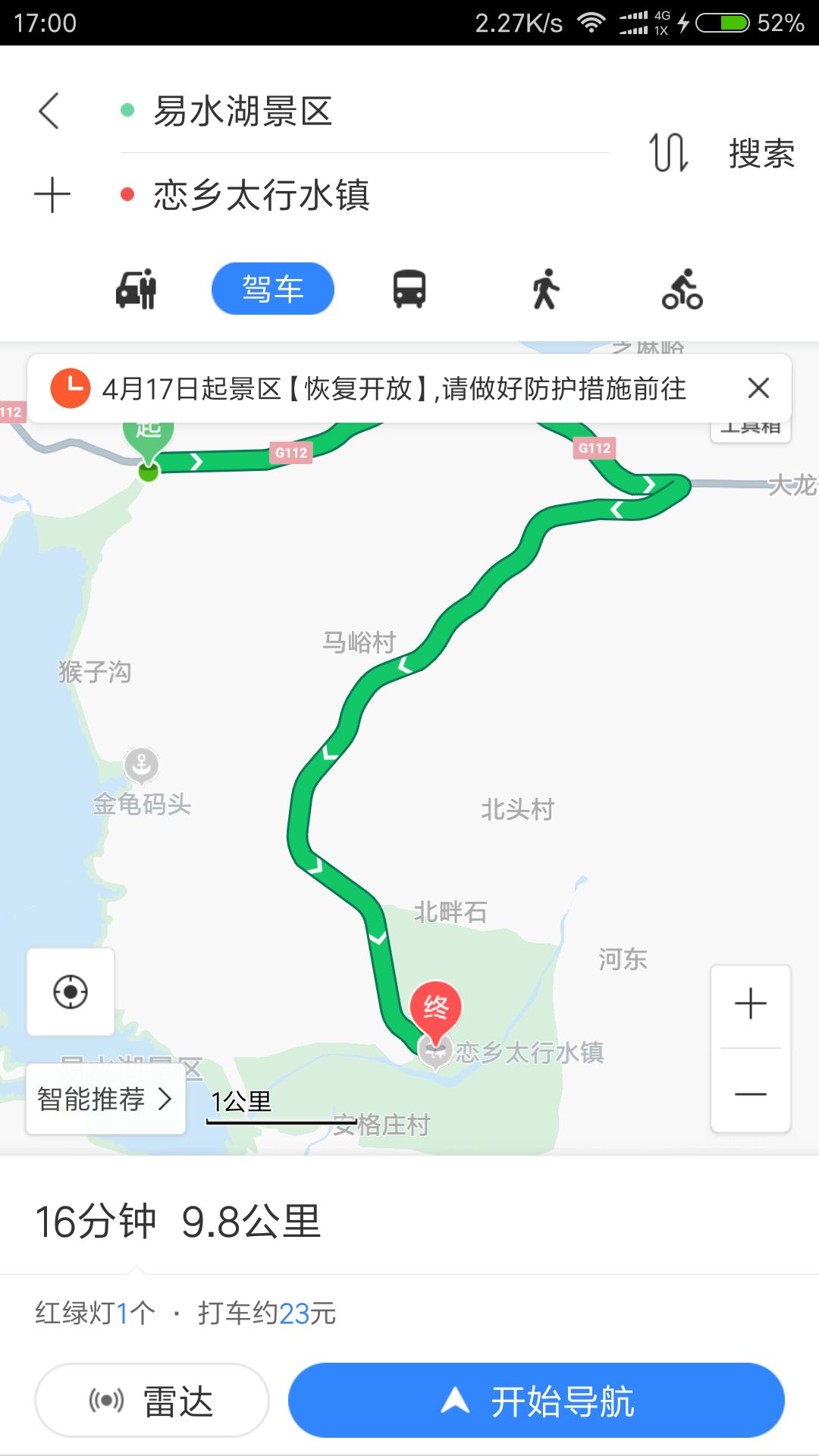Zoom in on the map
The width and height of the screenshot is (819, 1456).
(751, 1004)
